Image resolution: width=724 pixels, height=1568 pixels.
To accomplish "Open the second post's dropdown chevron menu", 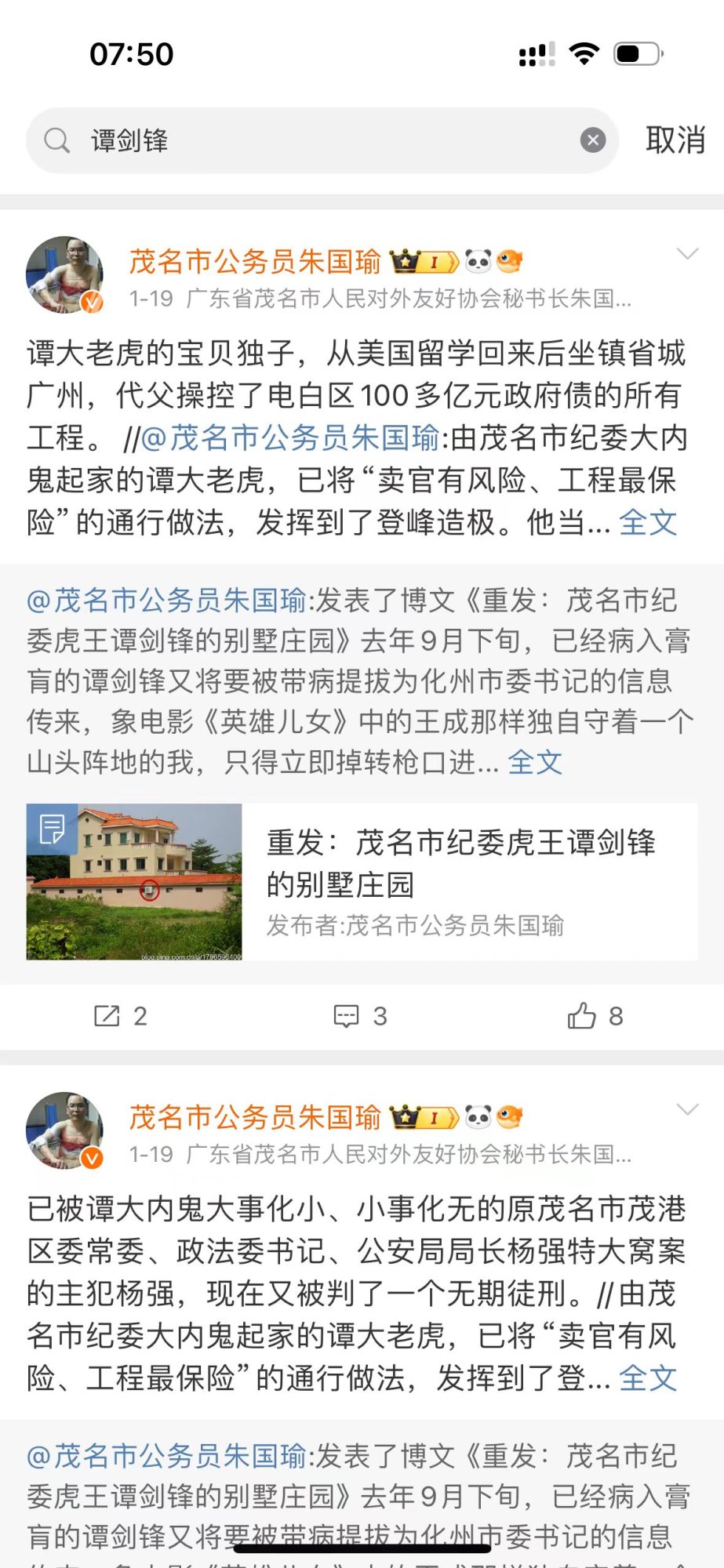I will point(687,1109).
